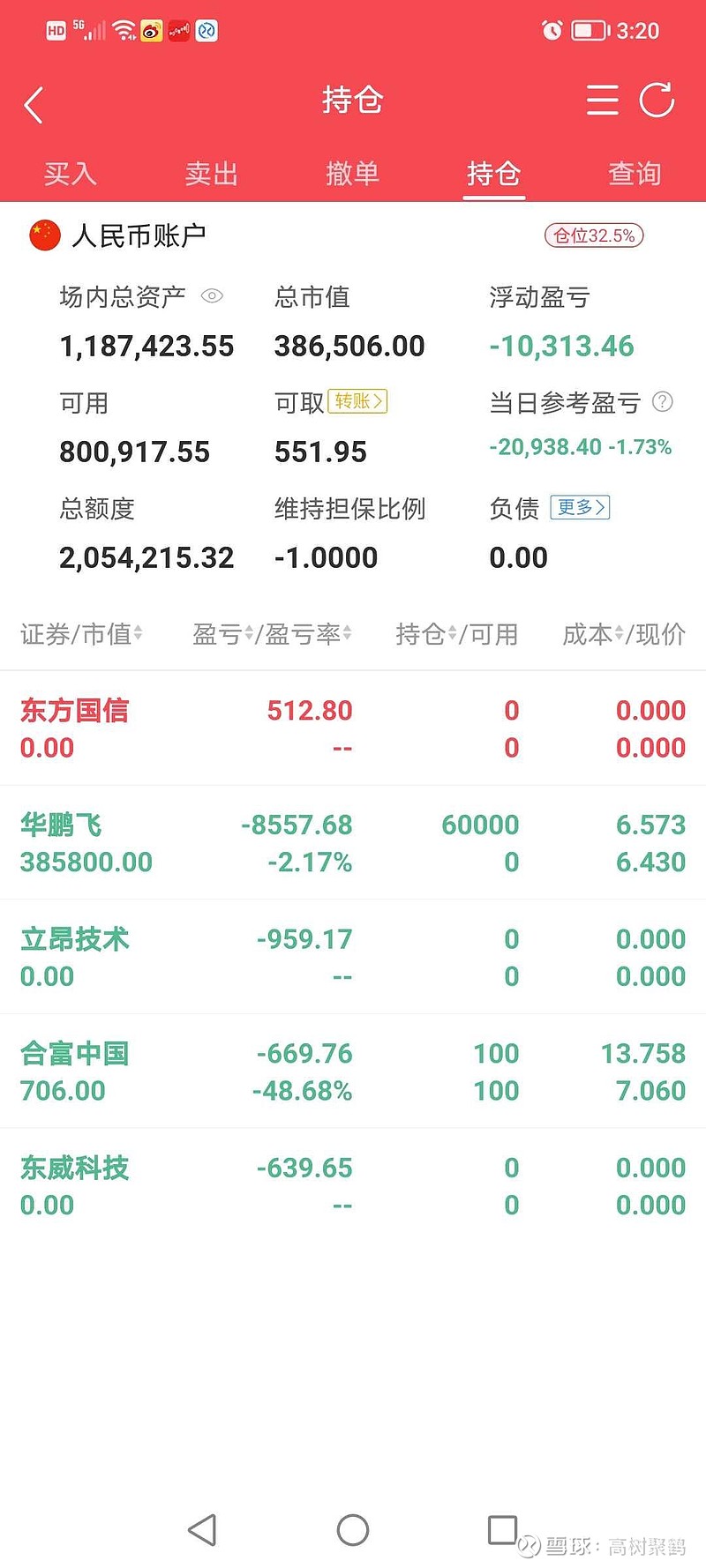Viewport: 706px width, 1568px height.
Task: Sort holdings by 证券/市值
Action: point(81,634)
